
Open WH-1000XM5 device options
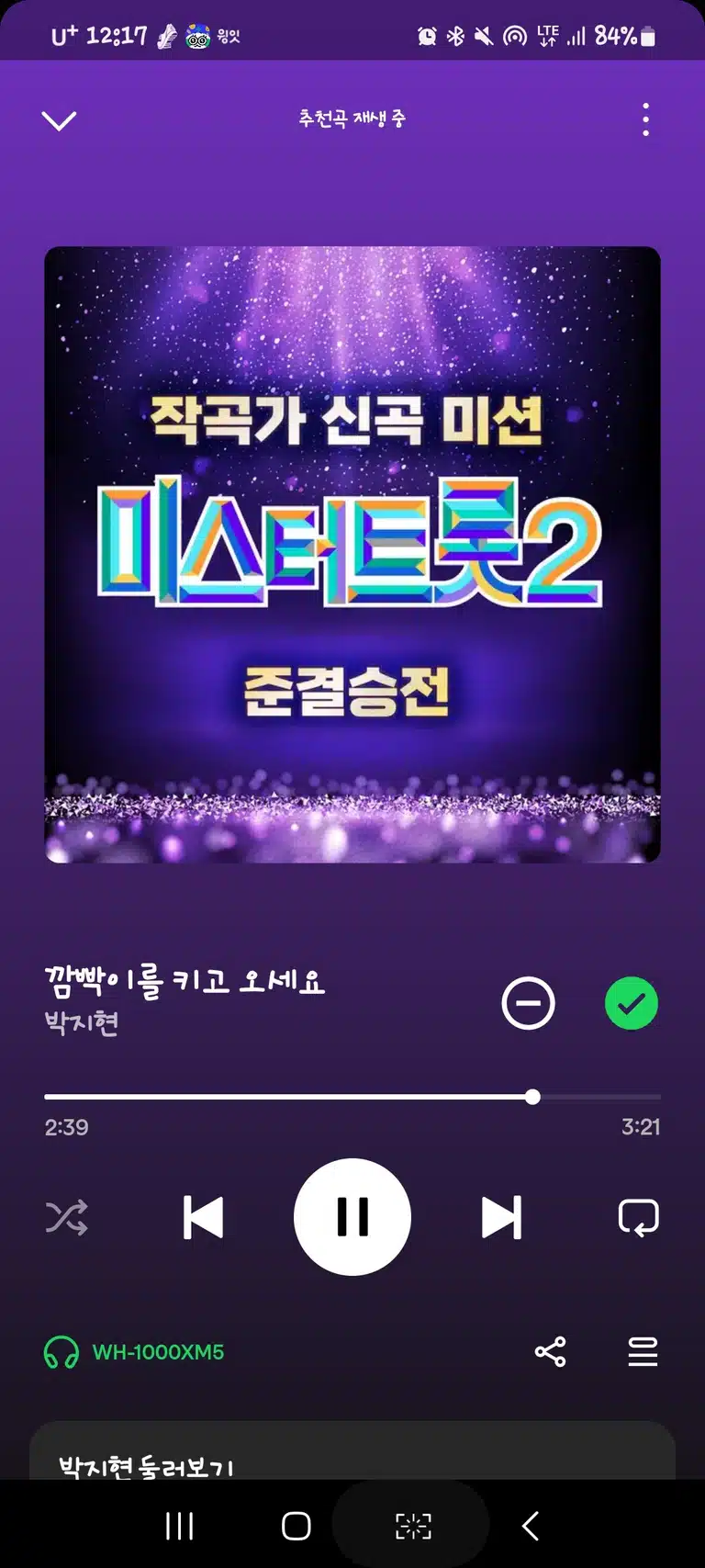point(134,1352)
